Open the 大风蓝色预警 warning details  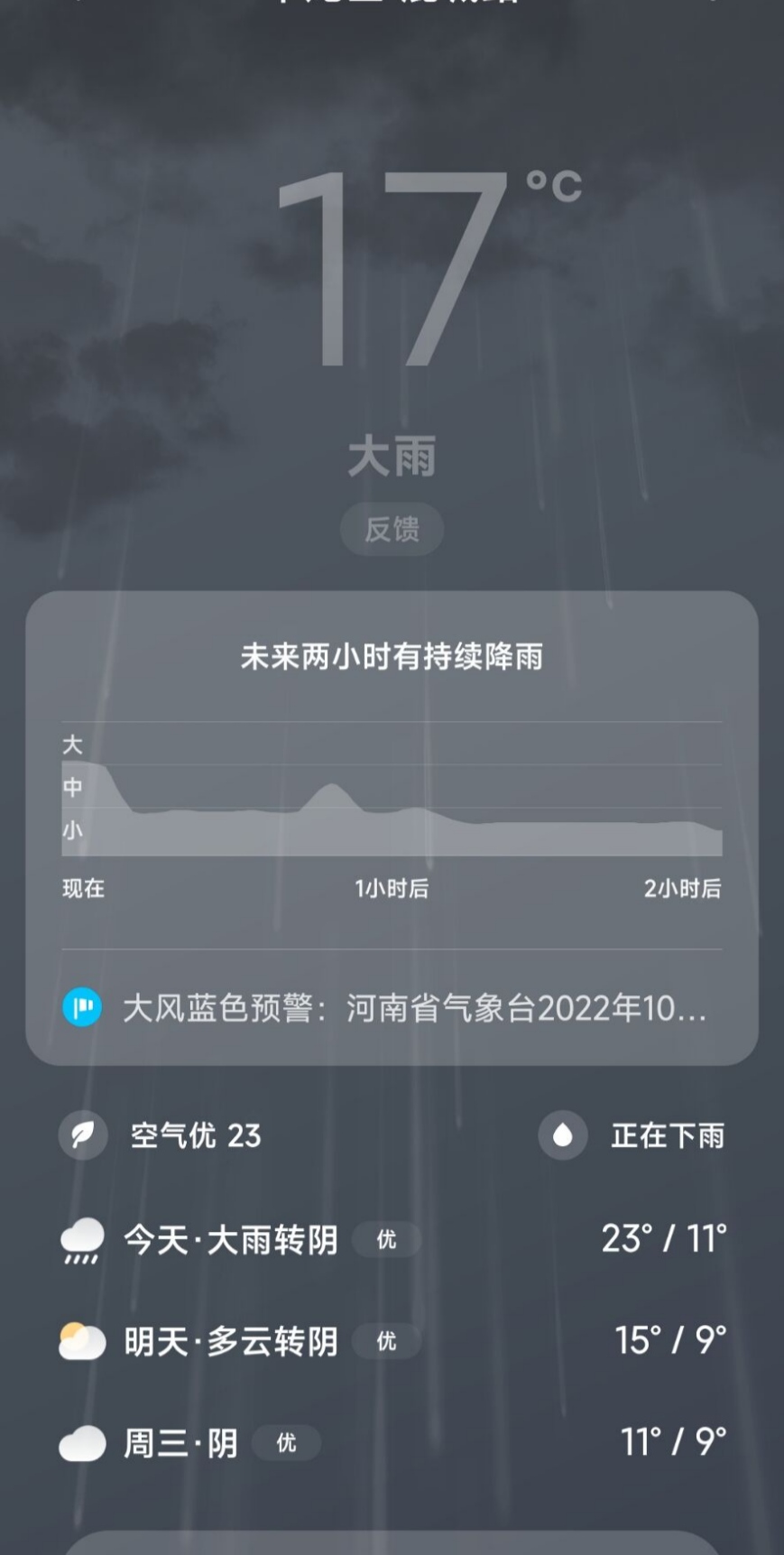coord(392,1008)
